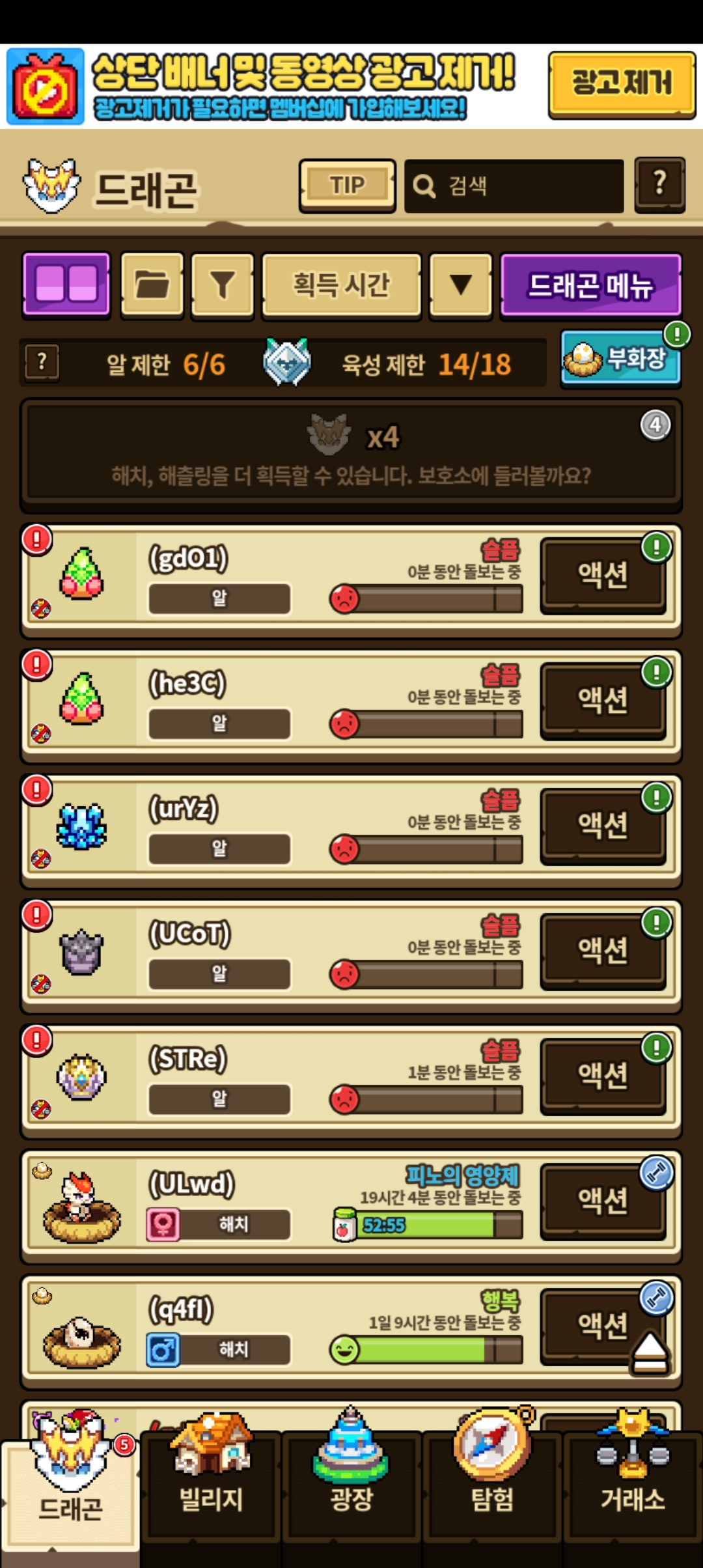Open the TIP button

coord(347,186)
